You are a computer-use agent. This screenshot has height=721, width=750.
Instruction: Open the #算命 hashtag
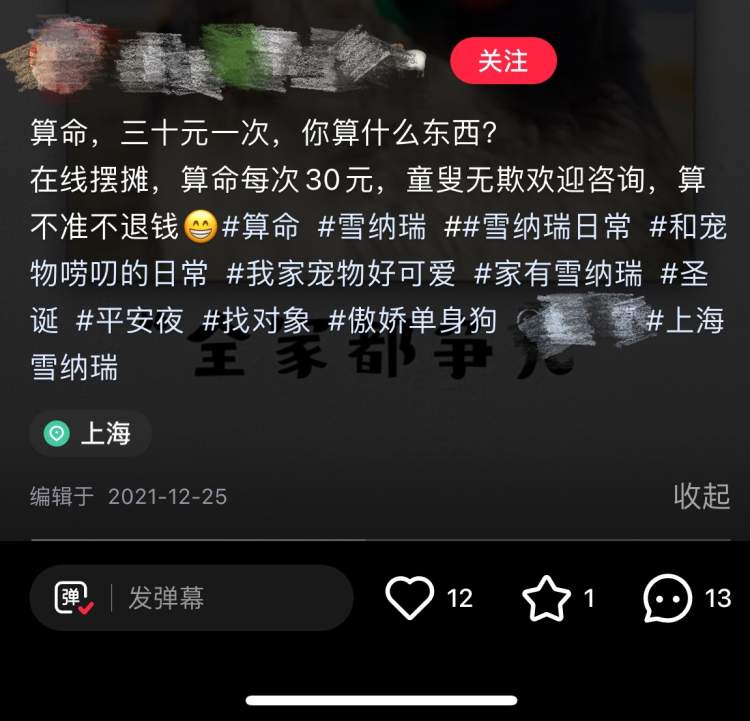pyautogui.click(x=260, y=227)
